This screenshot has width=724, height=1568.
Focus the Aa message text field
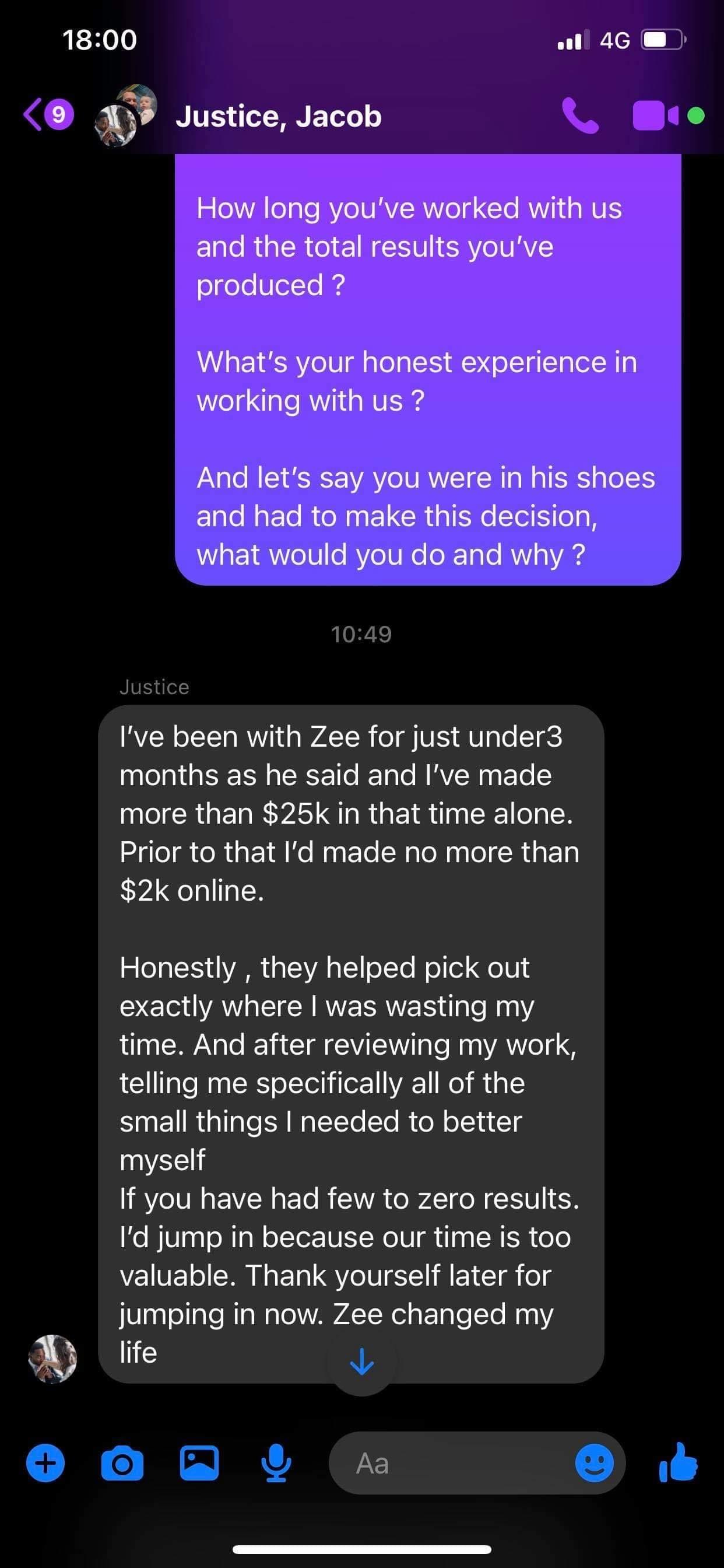click(450, 1462)
